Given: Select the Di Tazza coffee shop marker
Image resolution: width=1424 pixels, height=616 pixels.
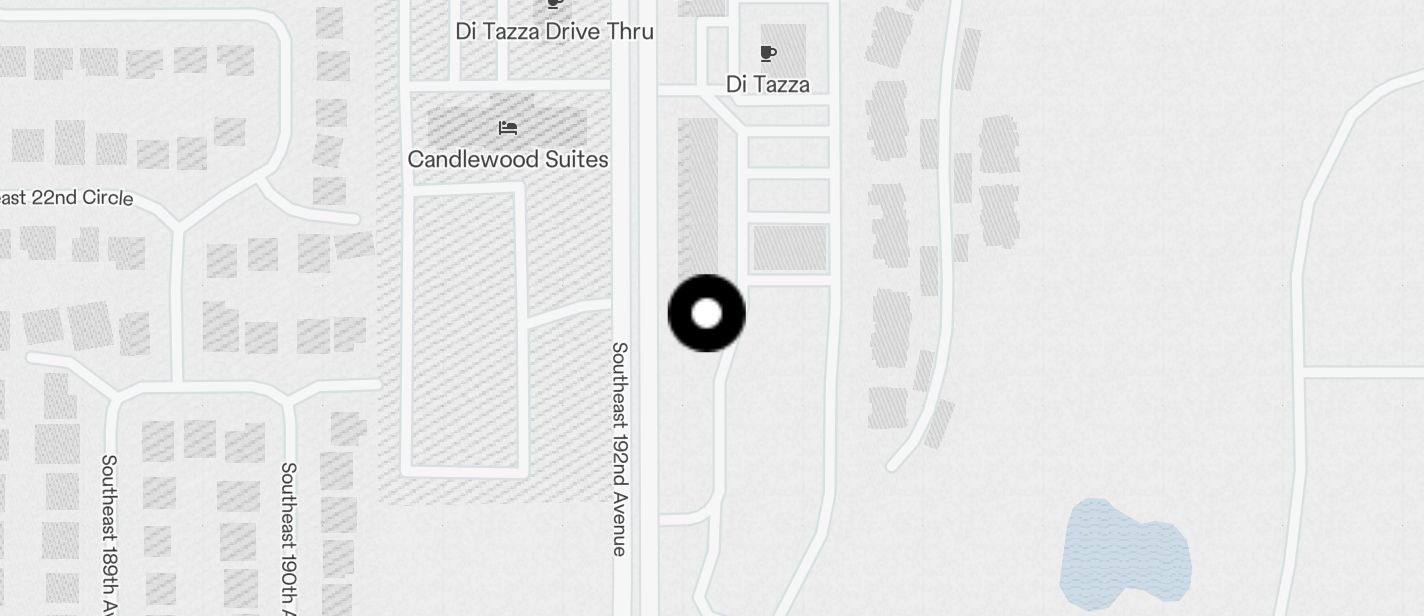Looking at the screenshot, I should click(x=768, y=54).
